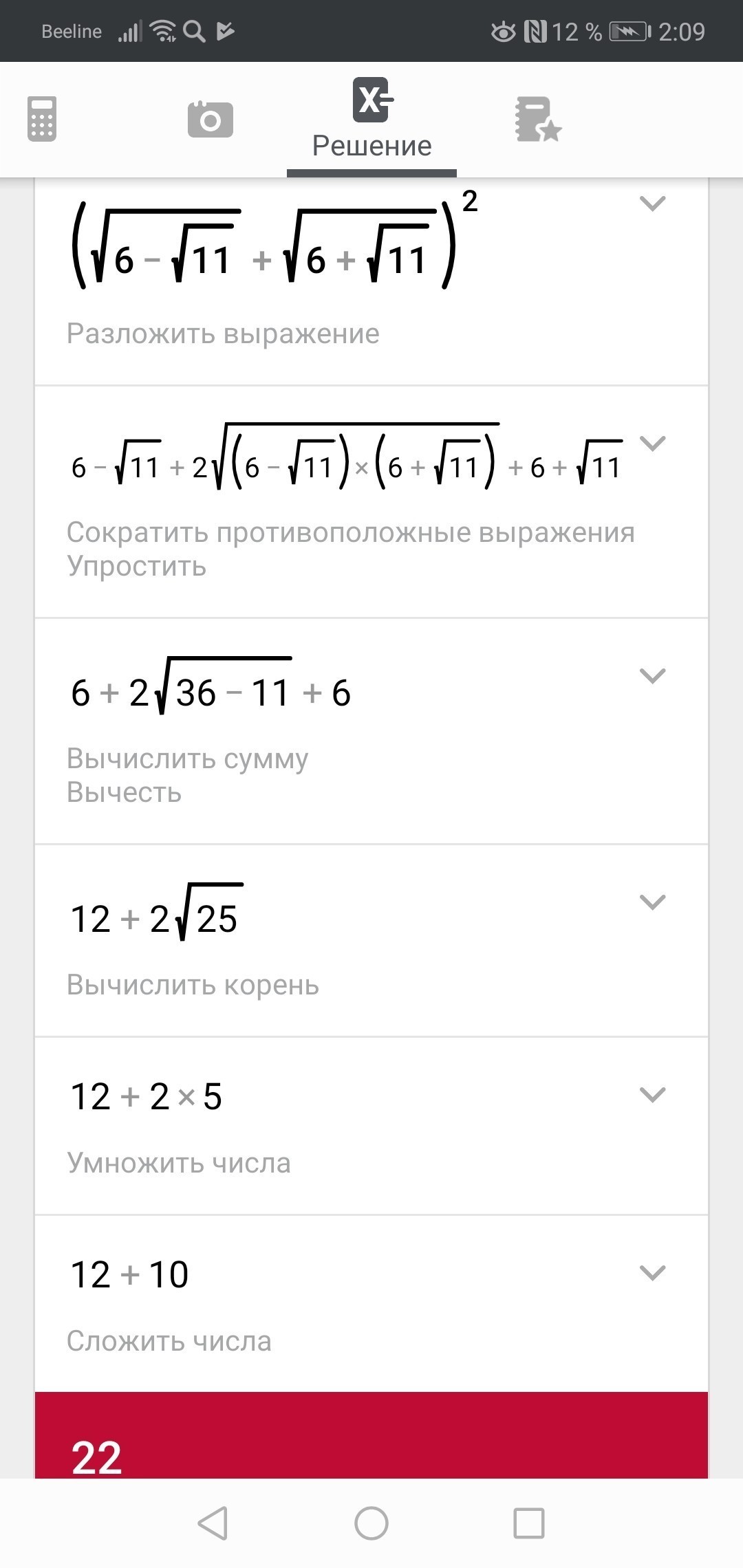The image size is (743, 1568).
Task: Expand the Вычислить сумму step
Action: (652, 676)
